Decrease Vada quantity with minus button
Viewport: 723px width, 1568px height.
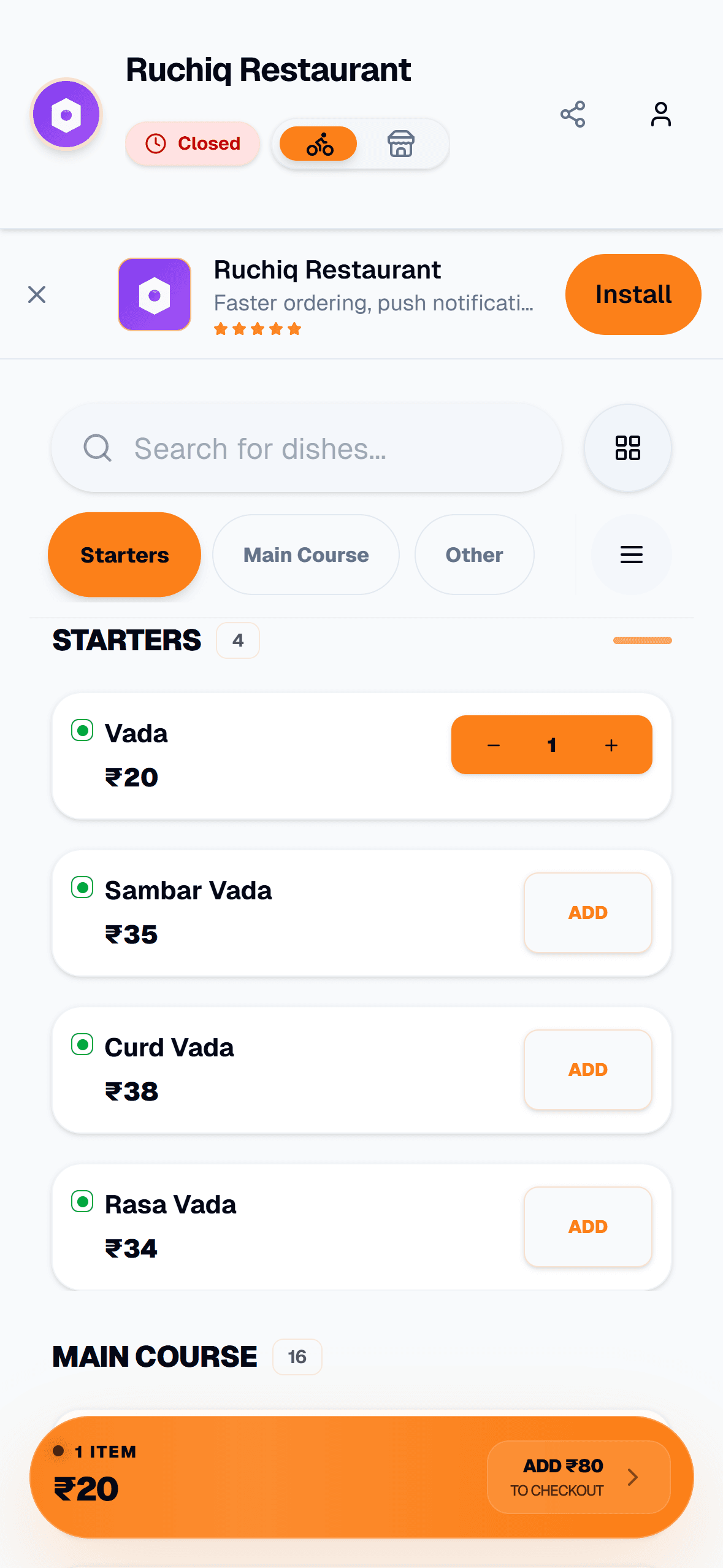(492, 745)
